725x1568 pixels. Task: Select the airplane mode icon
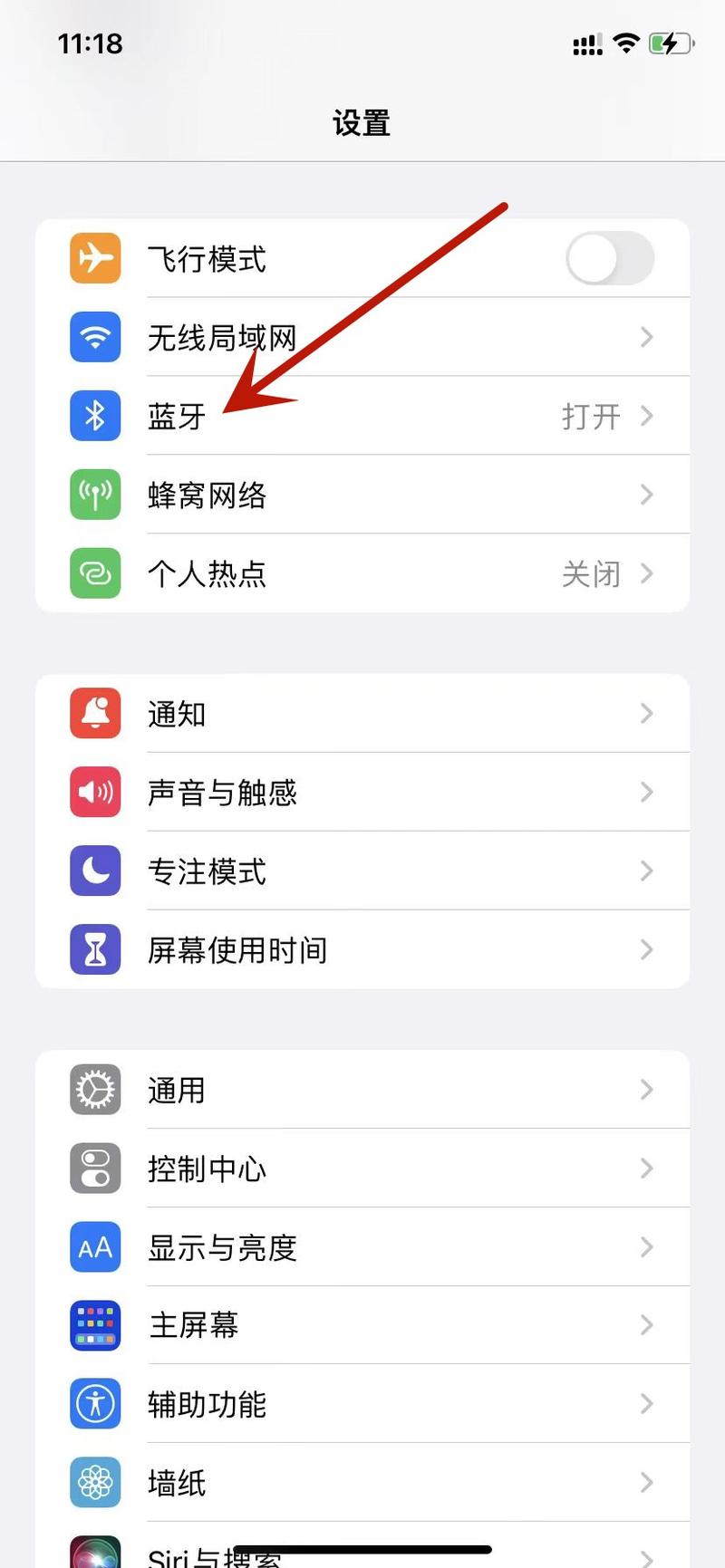94,258
